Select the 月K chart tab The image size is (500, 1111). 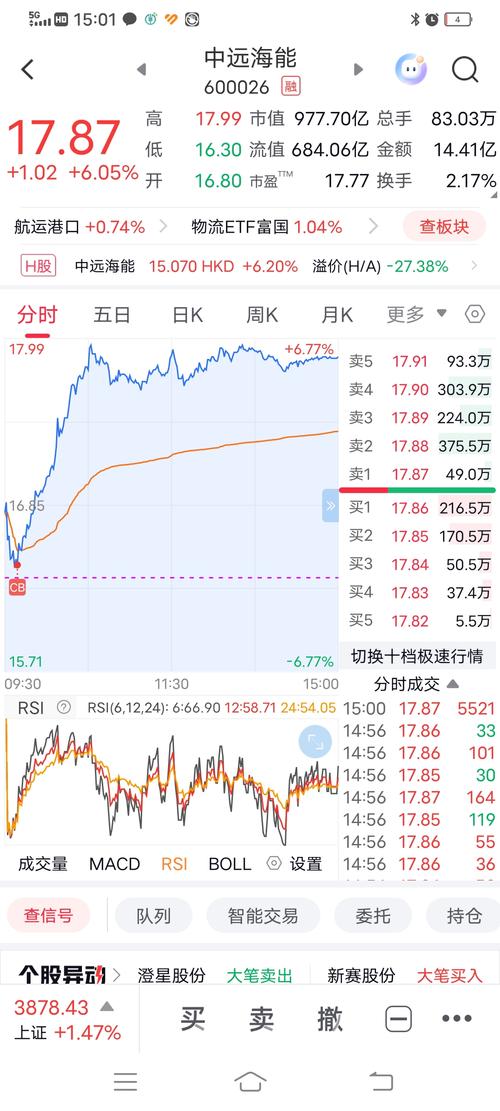(x=337, y=314)
